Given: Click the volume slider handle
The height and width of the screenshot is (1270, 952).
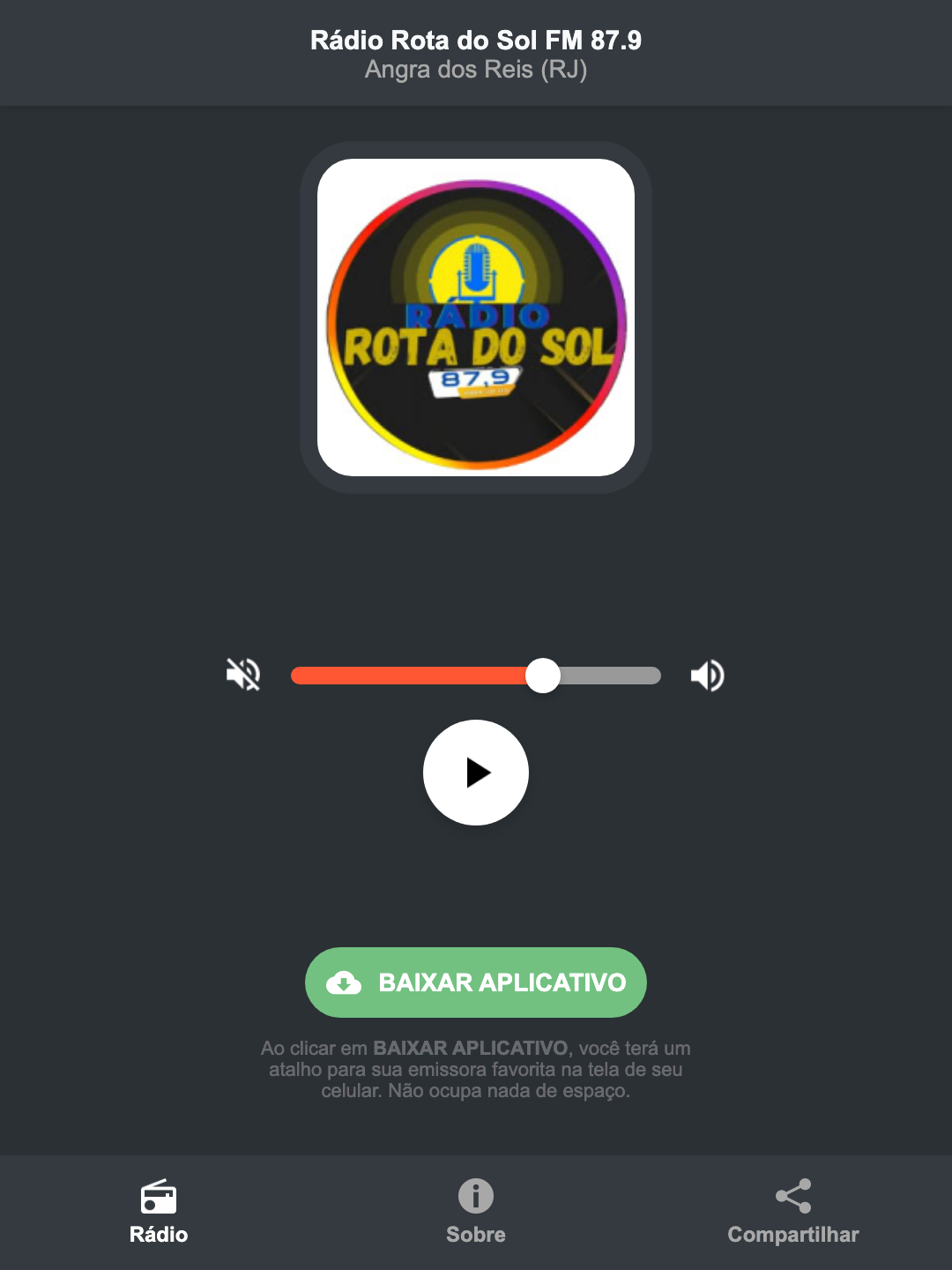Looking at the screenshot, I should point(543,675).
